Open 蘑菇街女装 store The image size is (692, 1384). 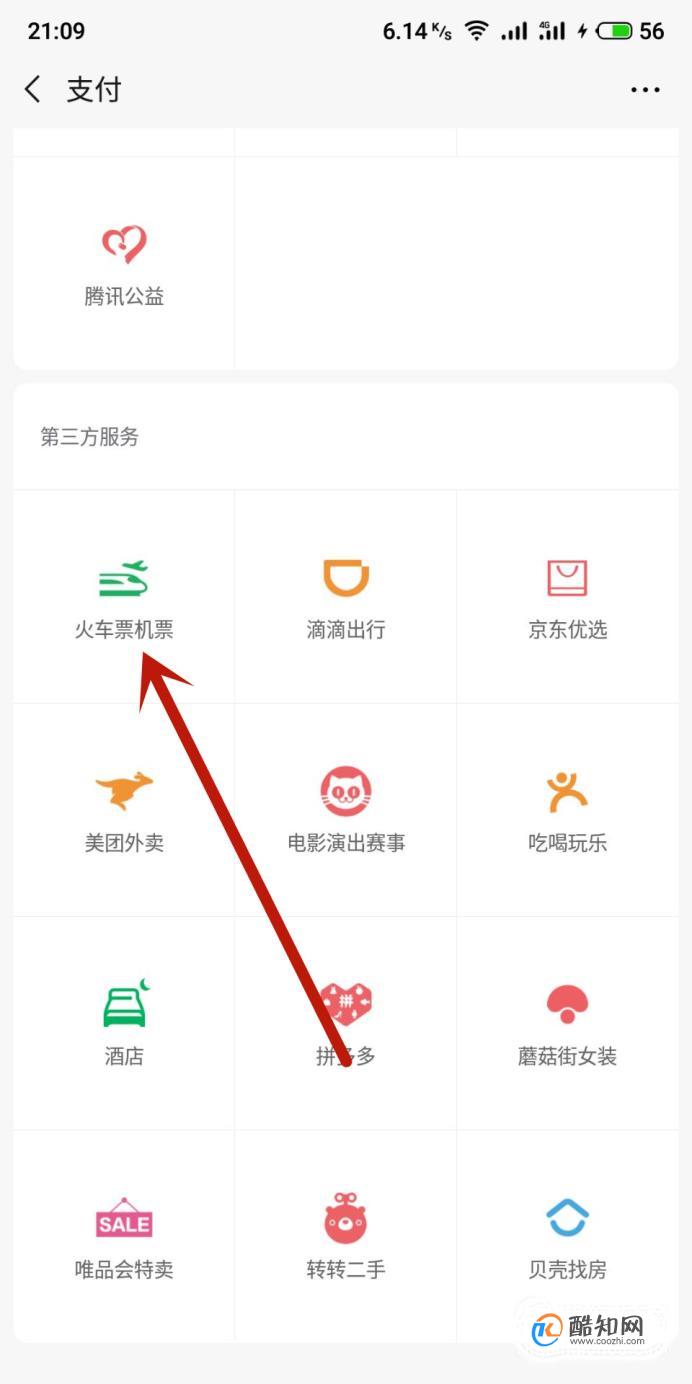(x=567, y=1023)
